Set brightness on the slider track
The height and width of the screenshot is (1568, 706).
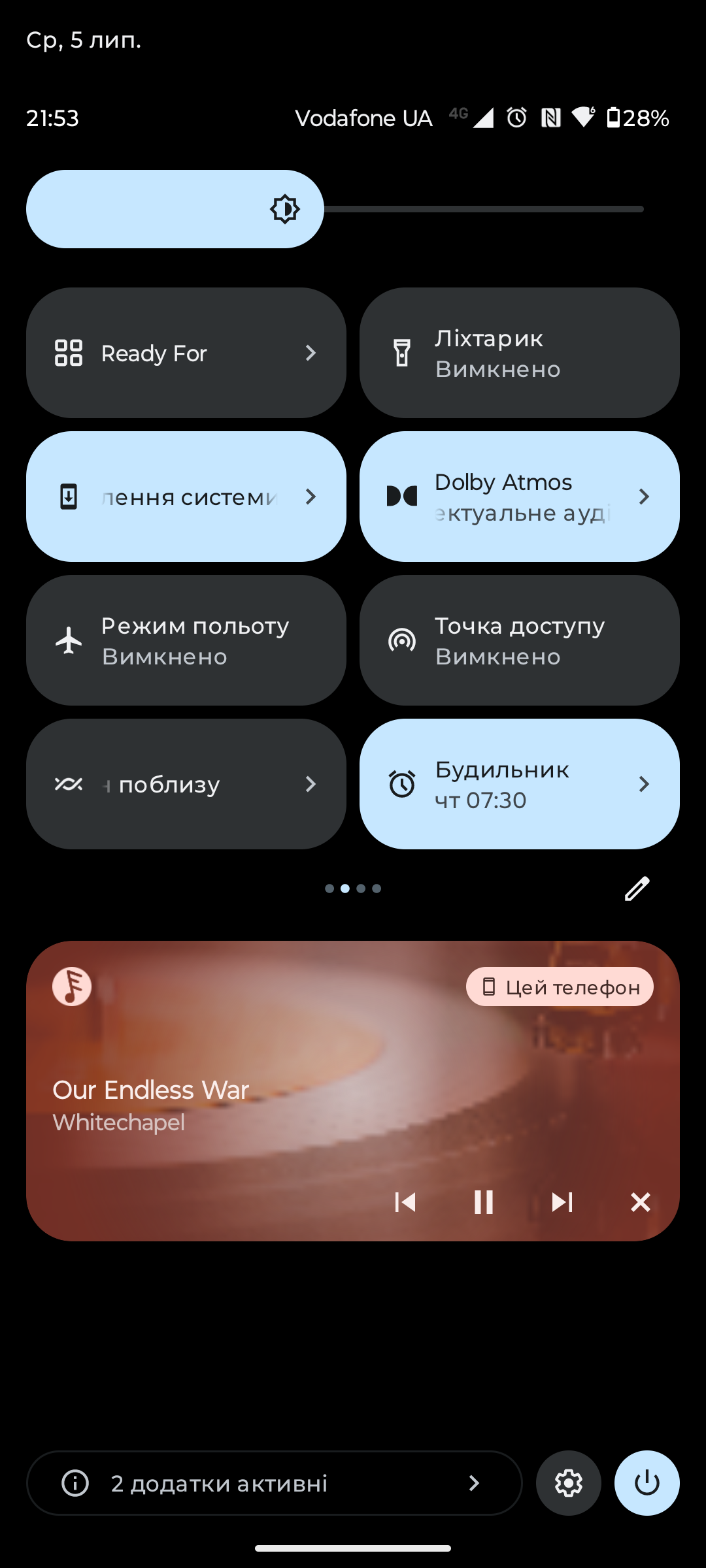coord(484,209)
